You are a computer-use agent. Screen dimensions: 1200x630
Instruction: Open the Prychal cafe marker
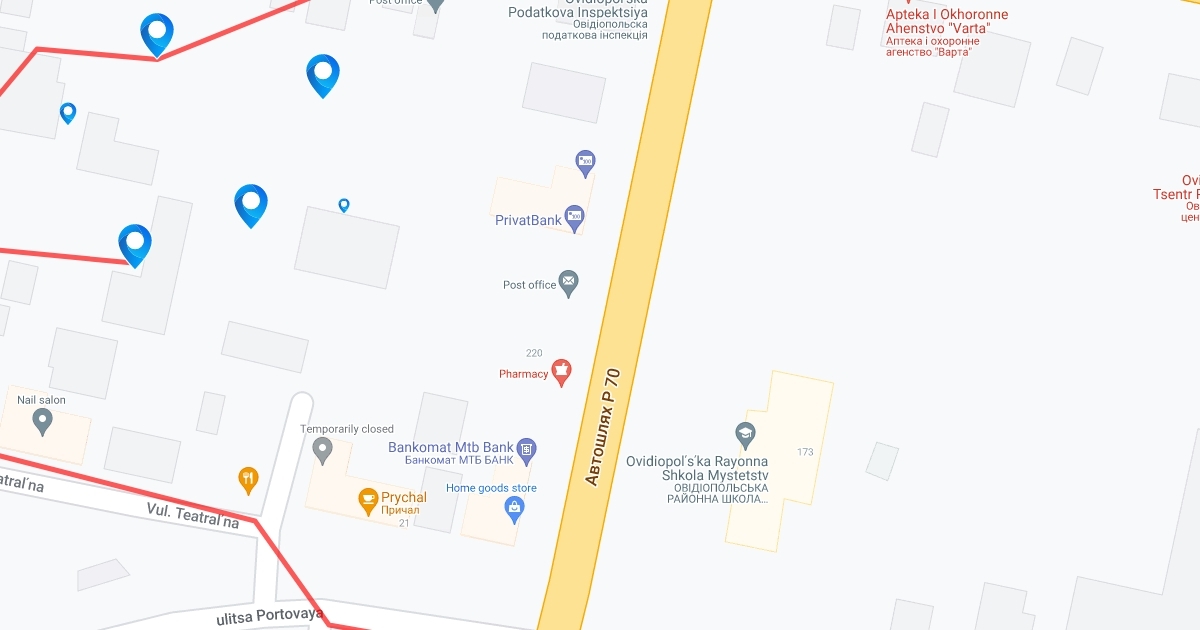coord(368,497)
